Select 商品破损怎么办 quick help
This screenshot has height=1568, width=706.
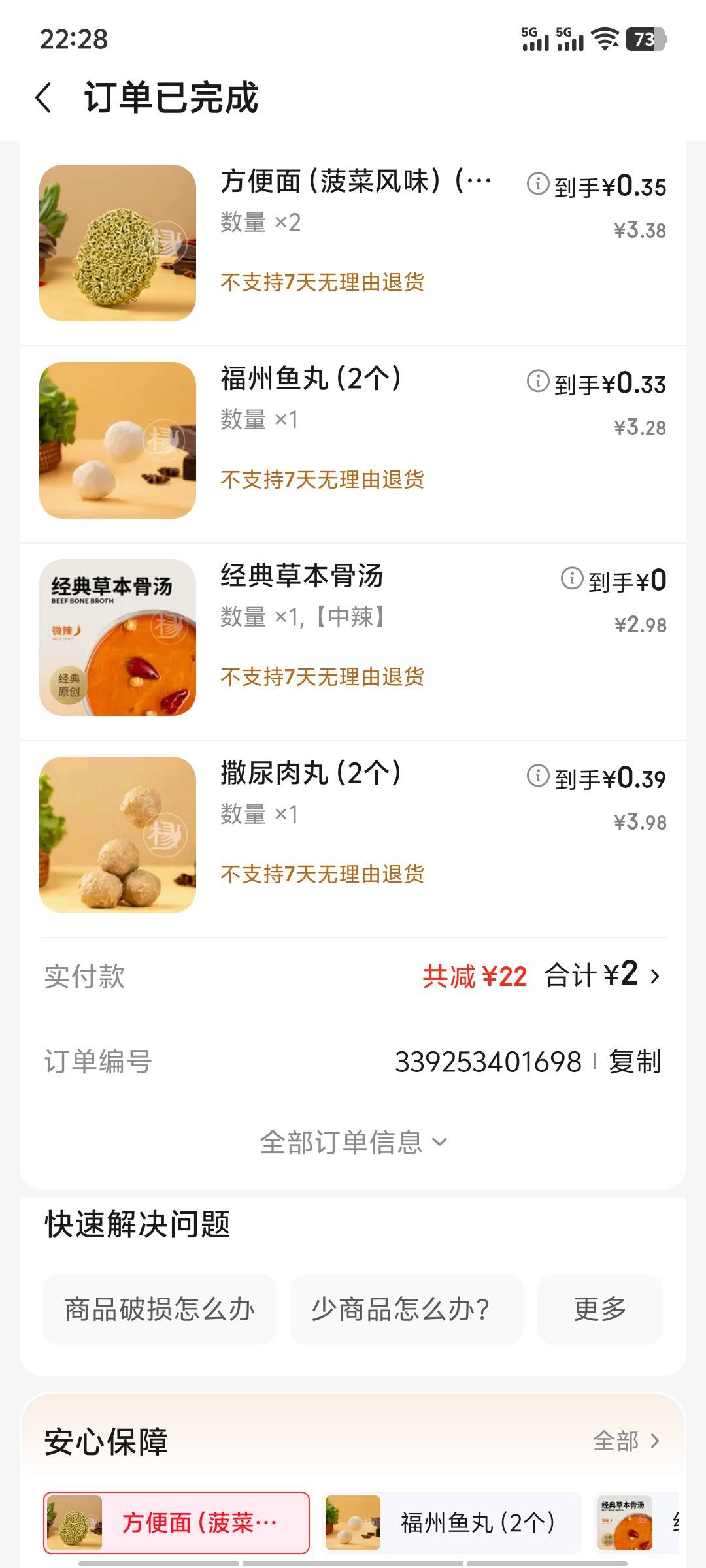coord(160,1309)
